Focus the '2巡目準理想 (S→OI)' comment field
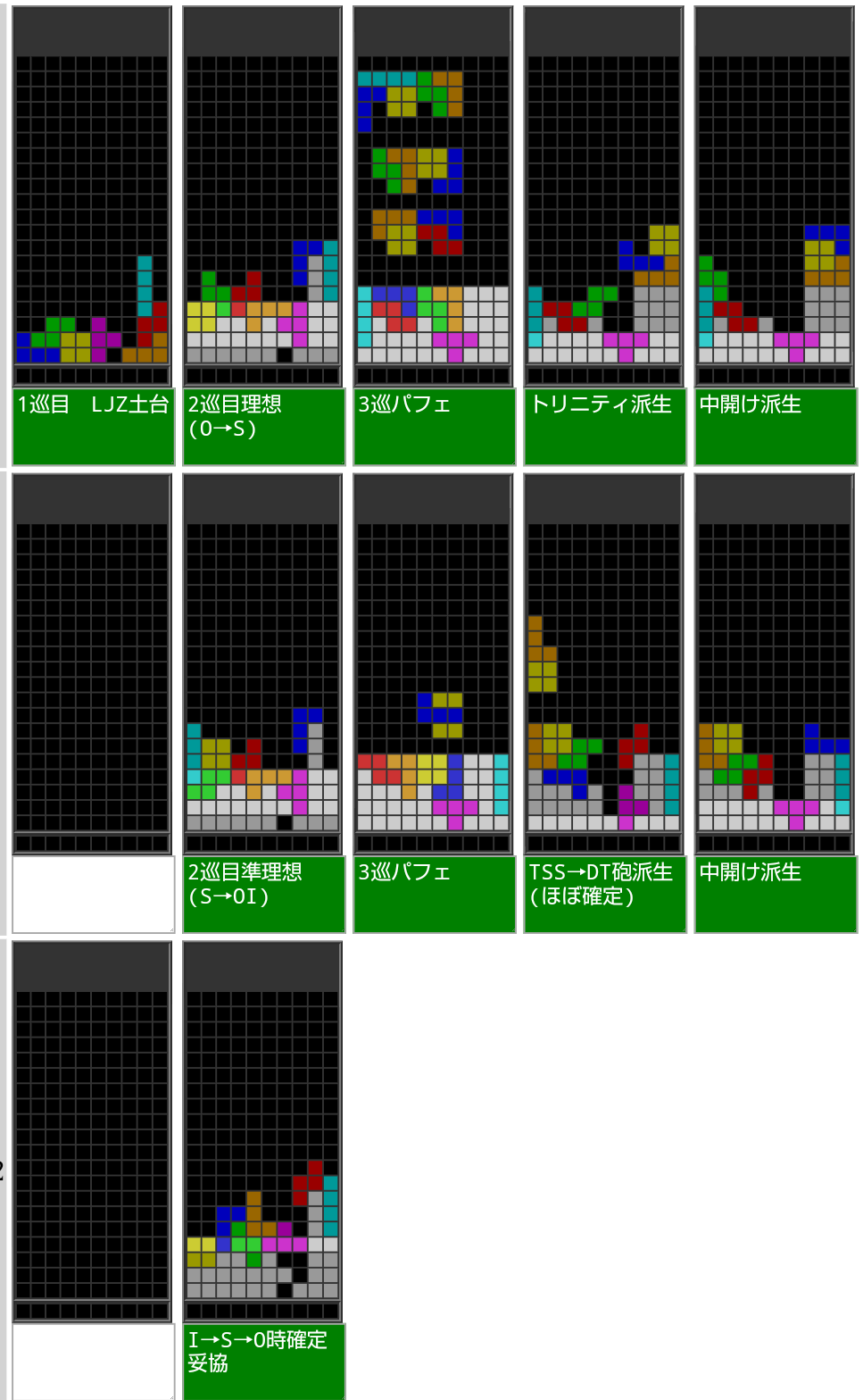The image size is (863, 1400). click(x=264, y=895)
